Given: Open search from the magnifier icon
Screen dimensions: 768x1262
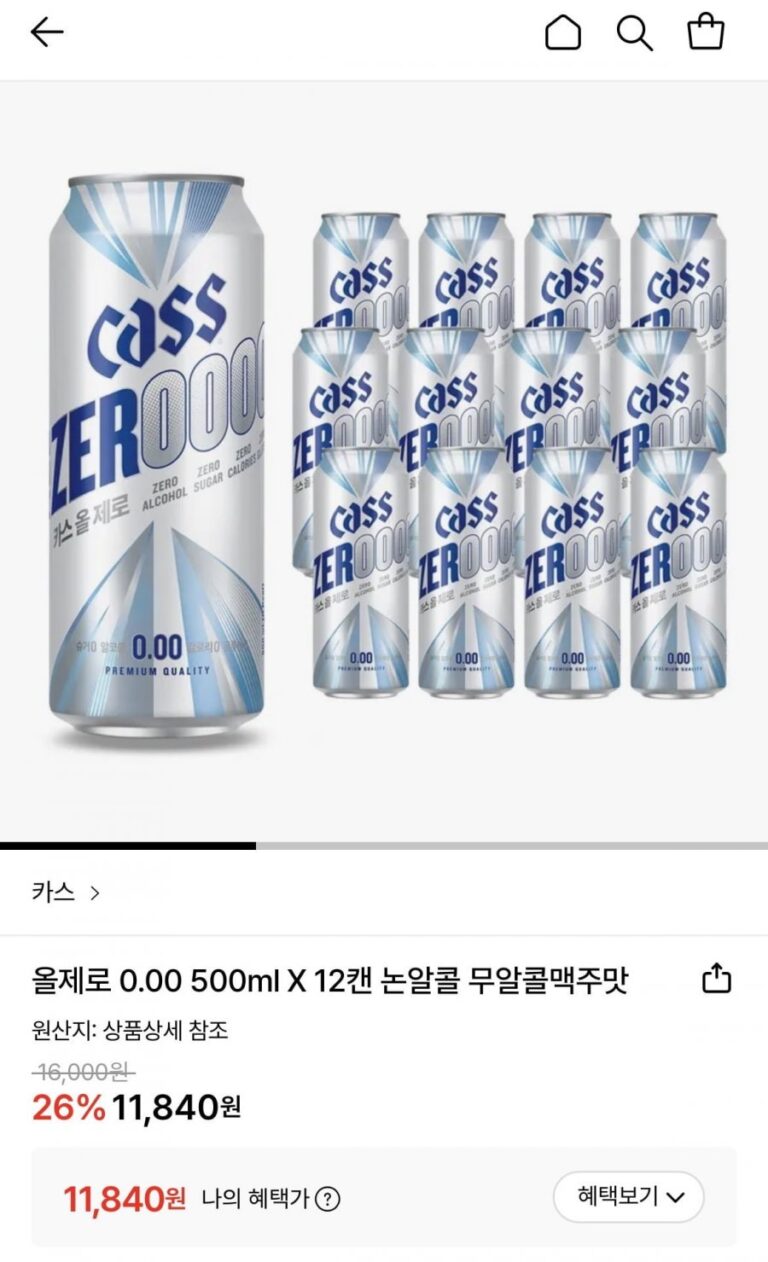Looking at the screenshot, I should tap(634, 33).
